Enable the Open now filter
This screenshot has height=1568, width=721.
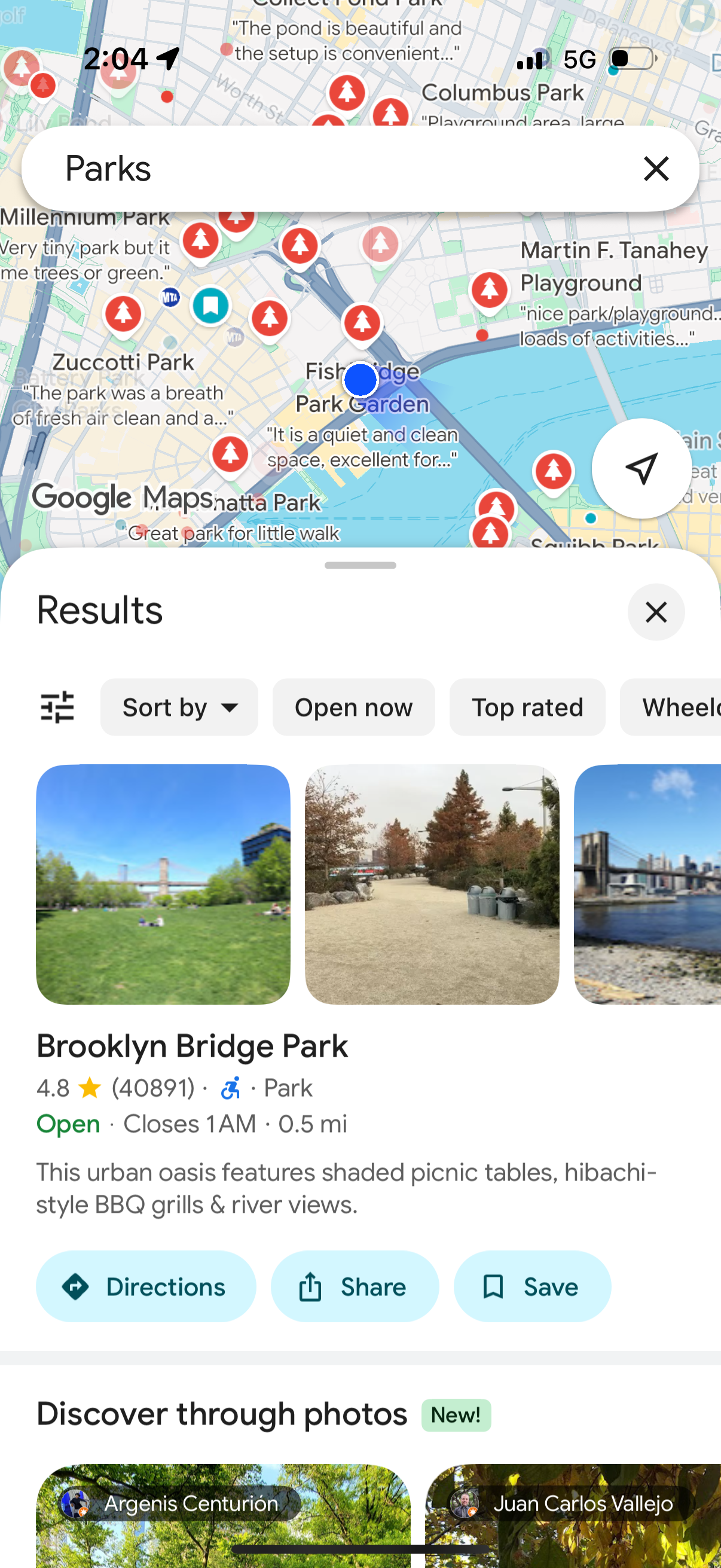(353, 707)
